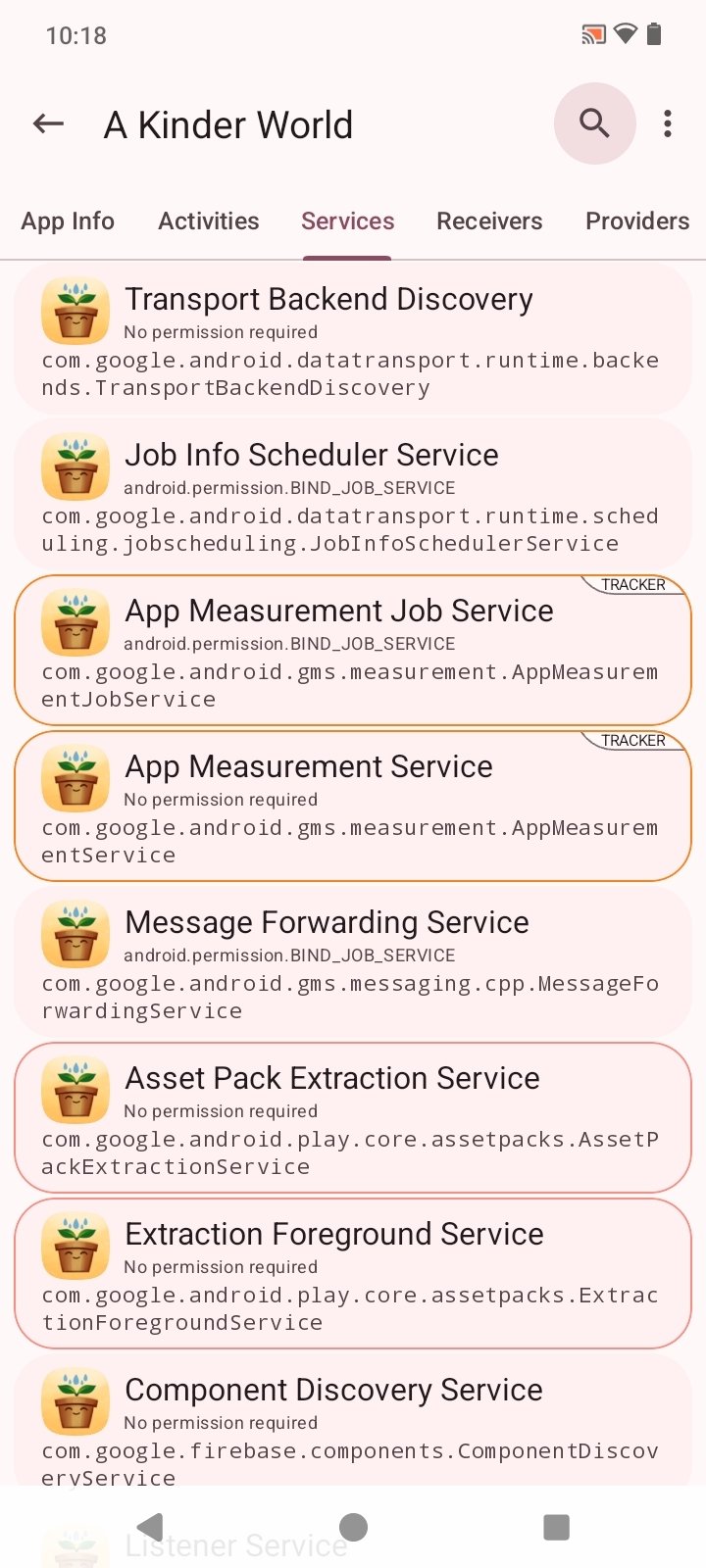The width and height of the screenshot is (706, 1568).
Task: Switch to the Providers tab
Action: pos(636,221)
